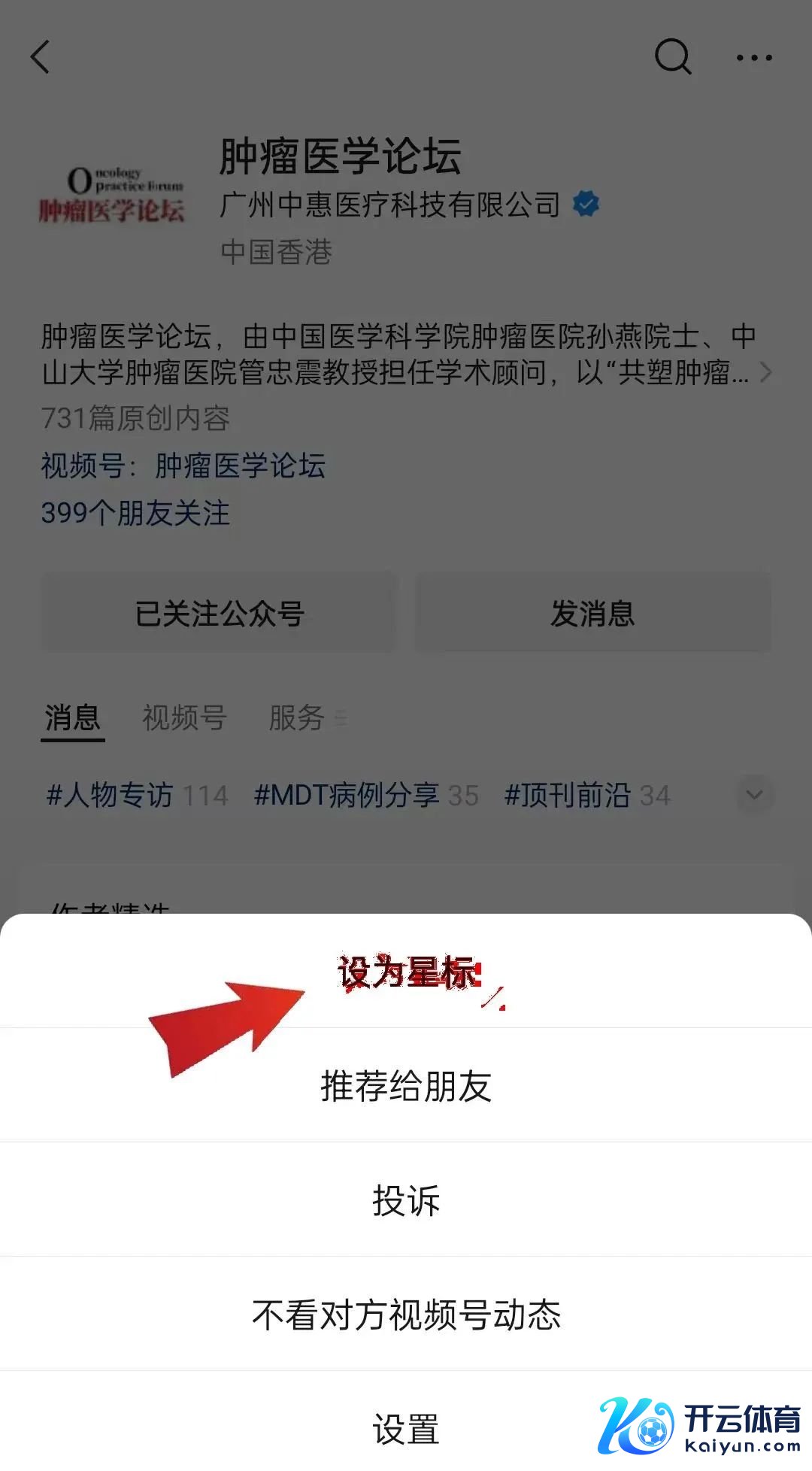812x1471 pixels.
Task: Go back with the top-left arrow
Action: tap(41, 57)
